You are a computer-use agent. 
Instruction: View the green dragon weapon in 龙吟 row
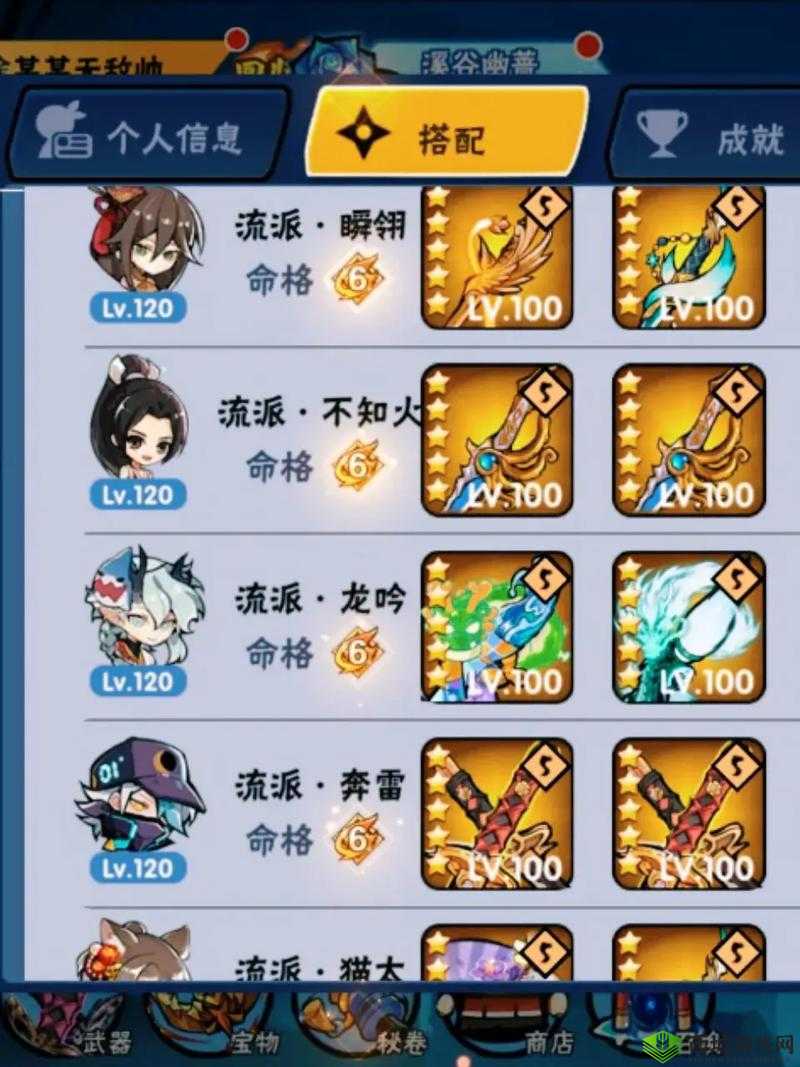pyautogui.click(x=497, y=627)
